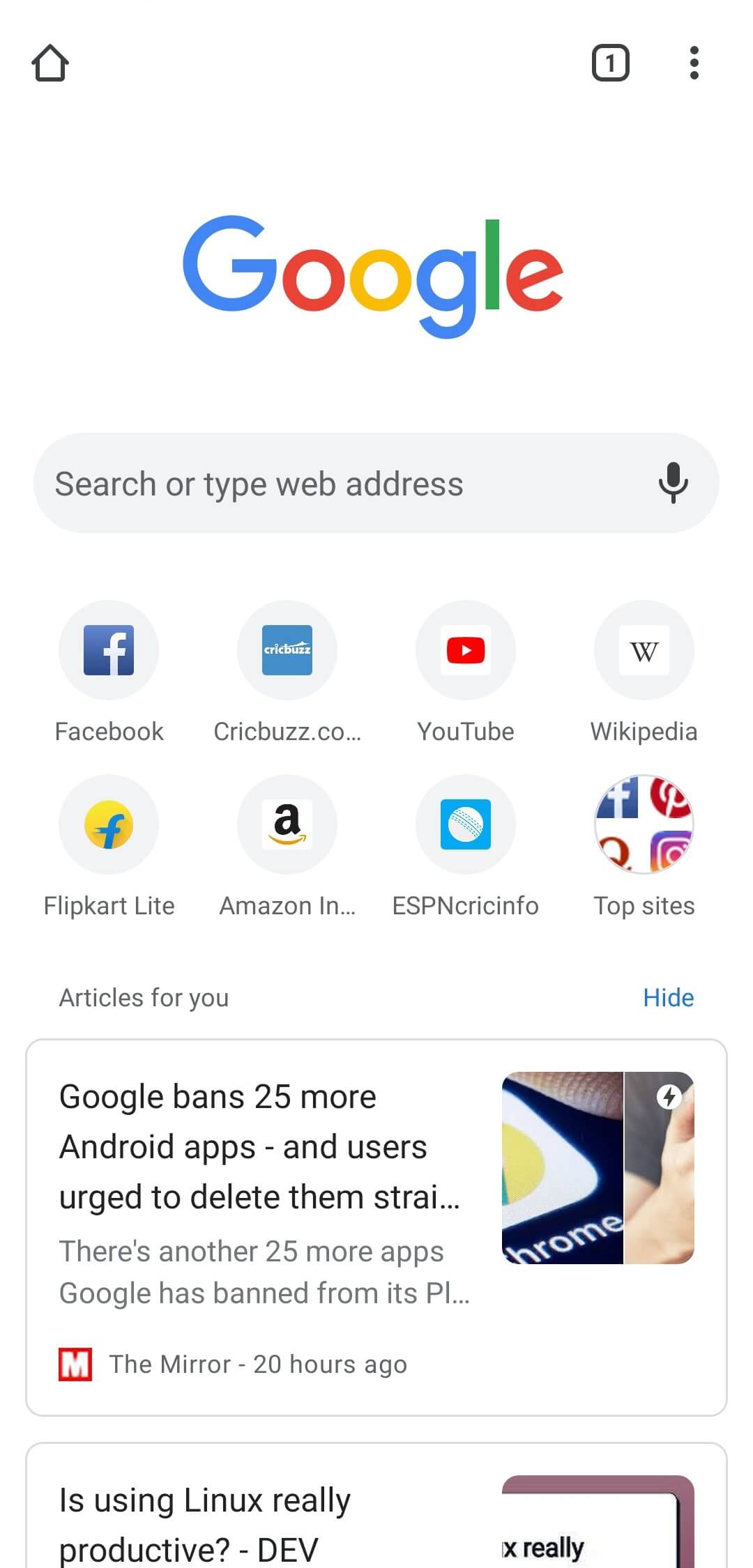Open the Amazon India shortcut
This screenshot has width=753, height=1568.
[287, 824]
